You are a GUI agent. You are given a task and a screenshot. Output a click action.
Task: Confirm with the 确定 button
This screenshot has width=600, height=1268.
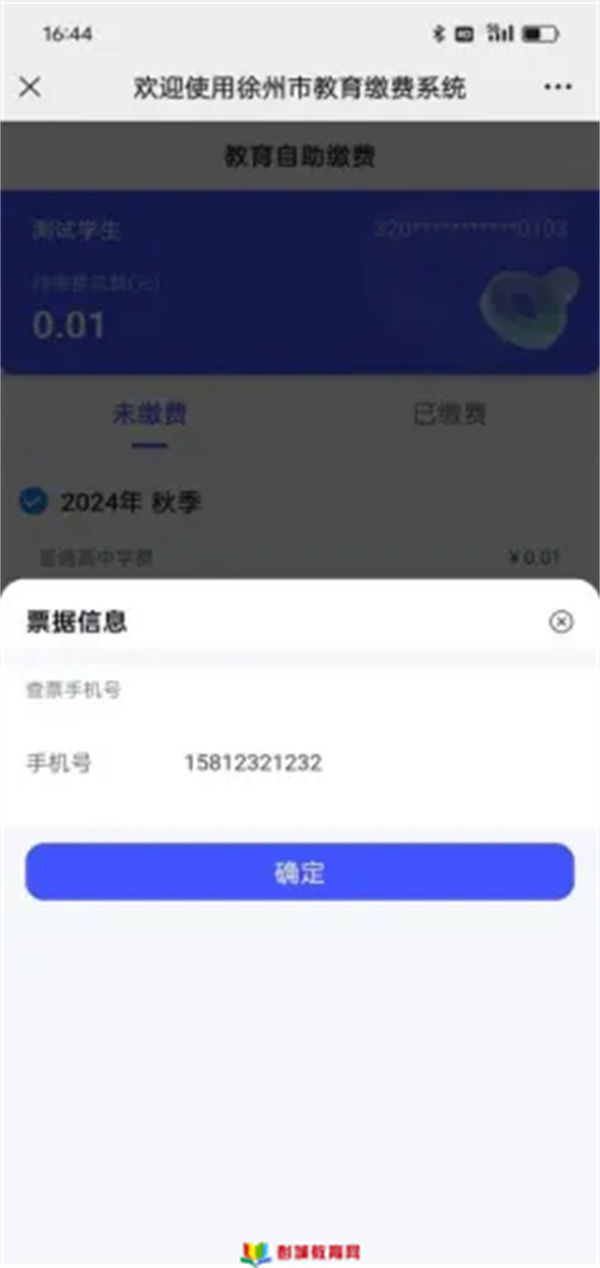300,872
